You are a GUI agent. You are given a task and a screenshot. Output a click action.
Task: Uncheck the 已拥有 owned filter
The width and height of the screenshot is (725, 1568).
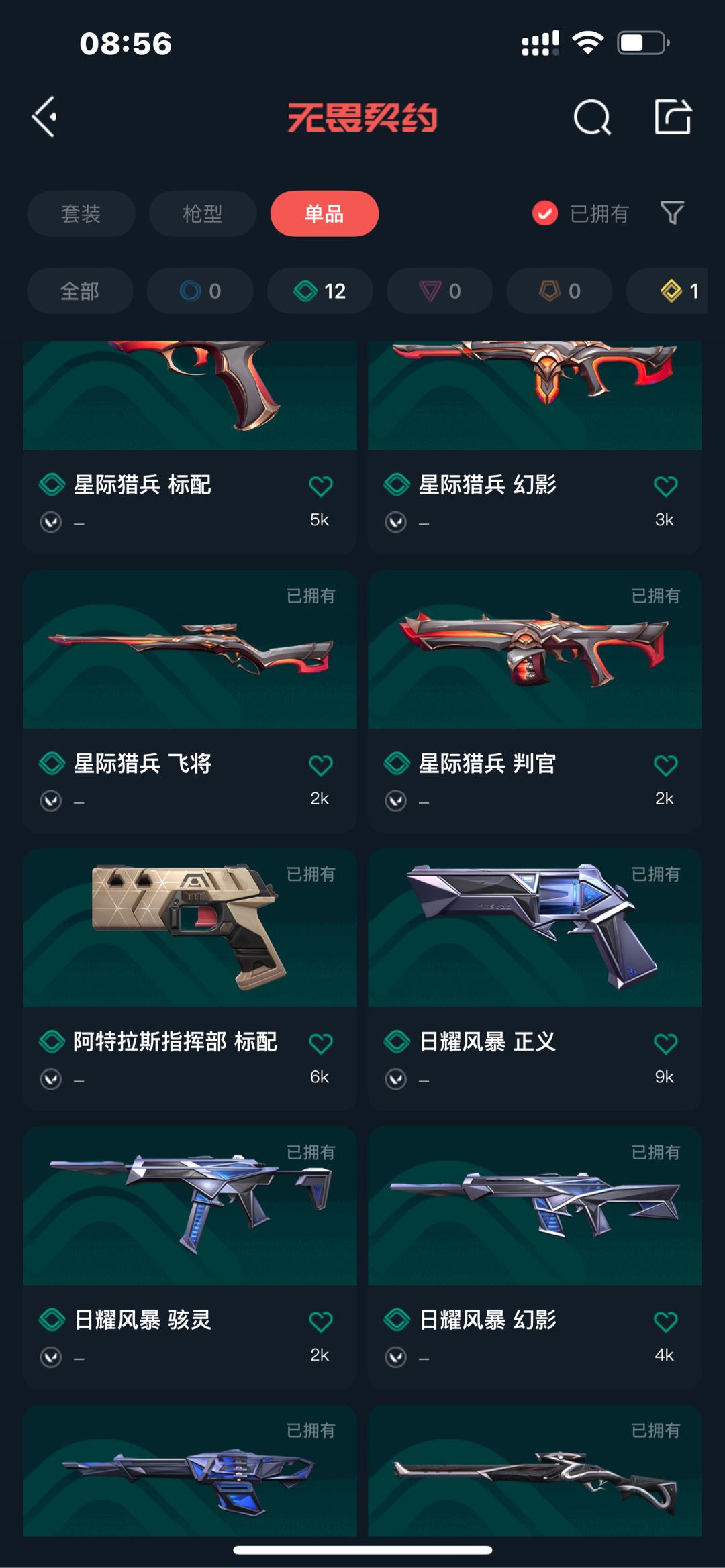coord(545,213)
